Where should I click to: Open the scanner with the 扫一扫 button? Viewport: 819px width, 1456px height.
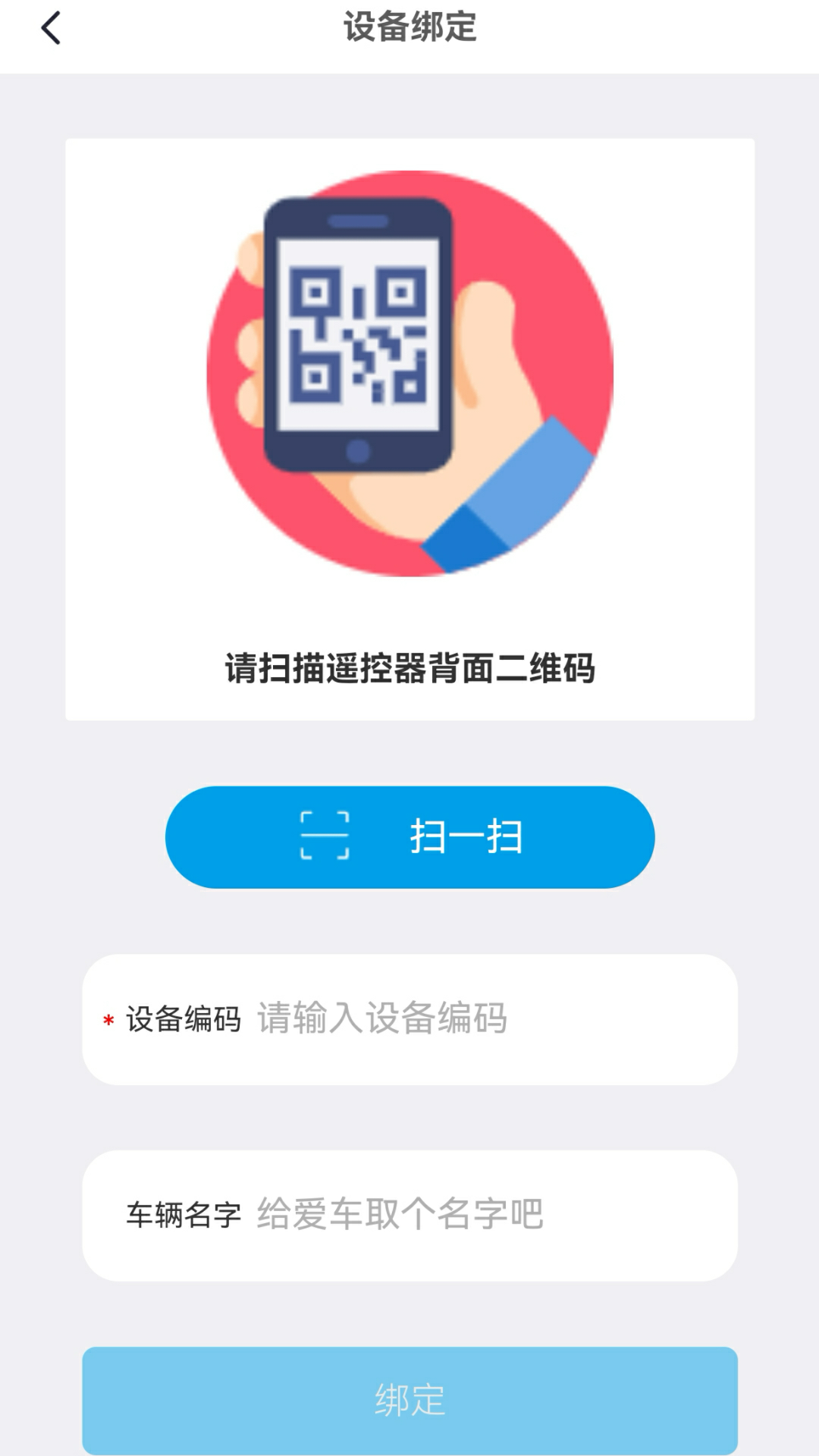pos(409,837)
